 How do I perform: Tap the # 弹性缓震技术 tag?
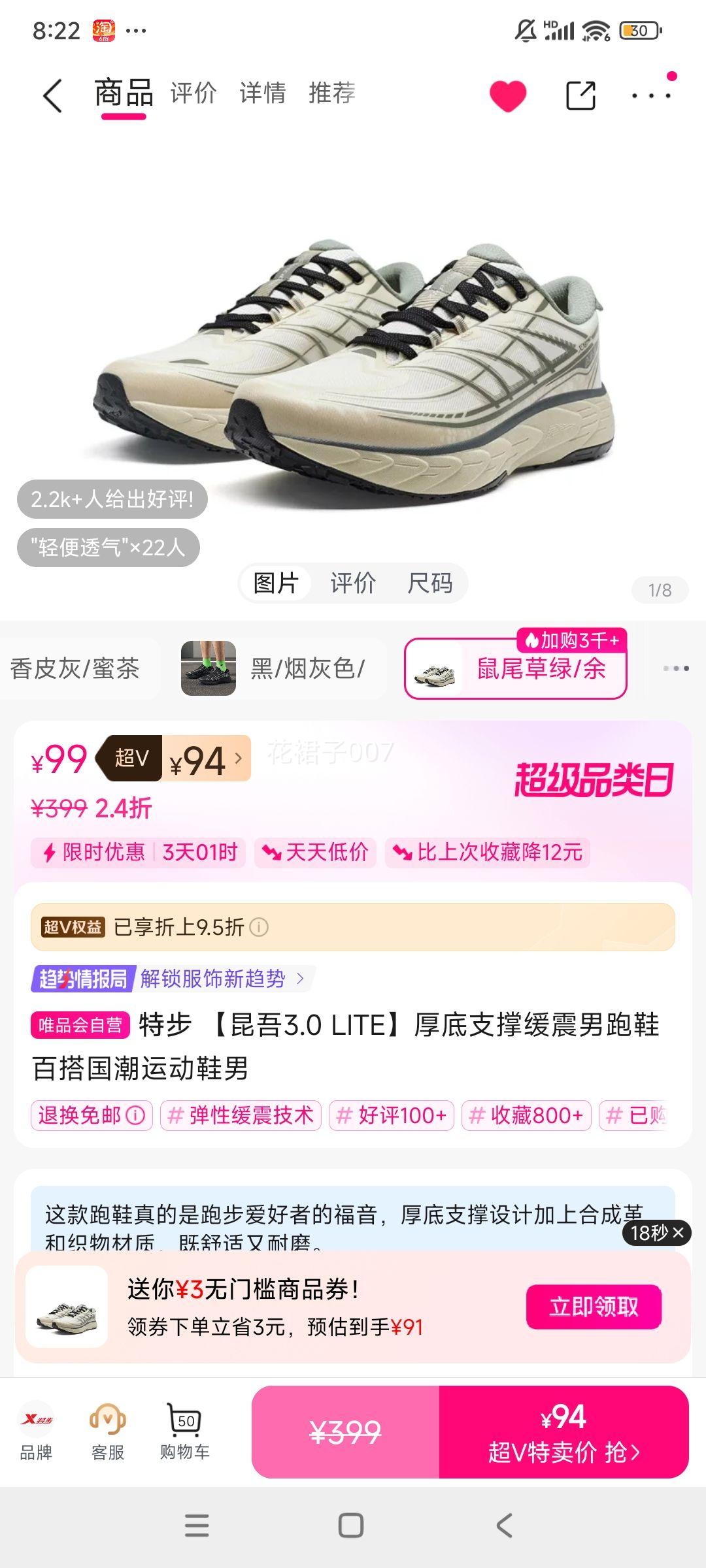(x=241, y=1115)
